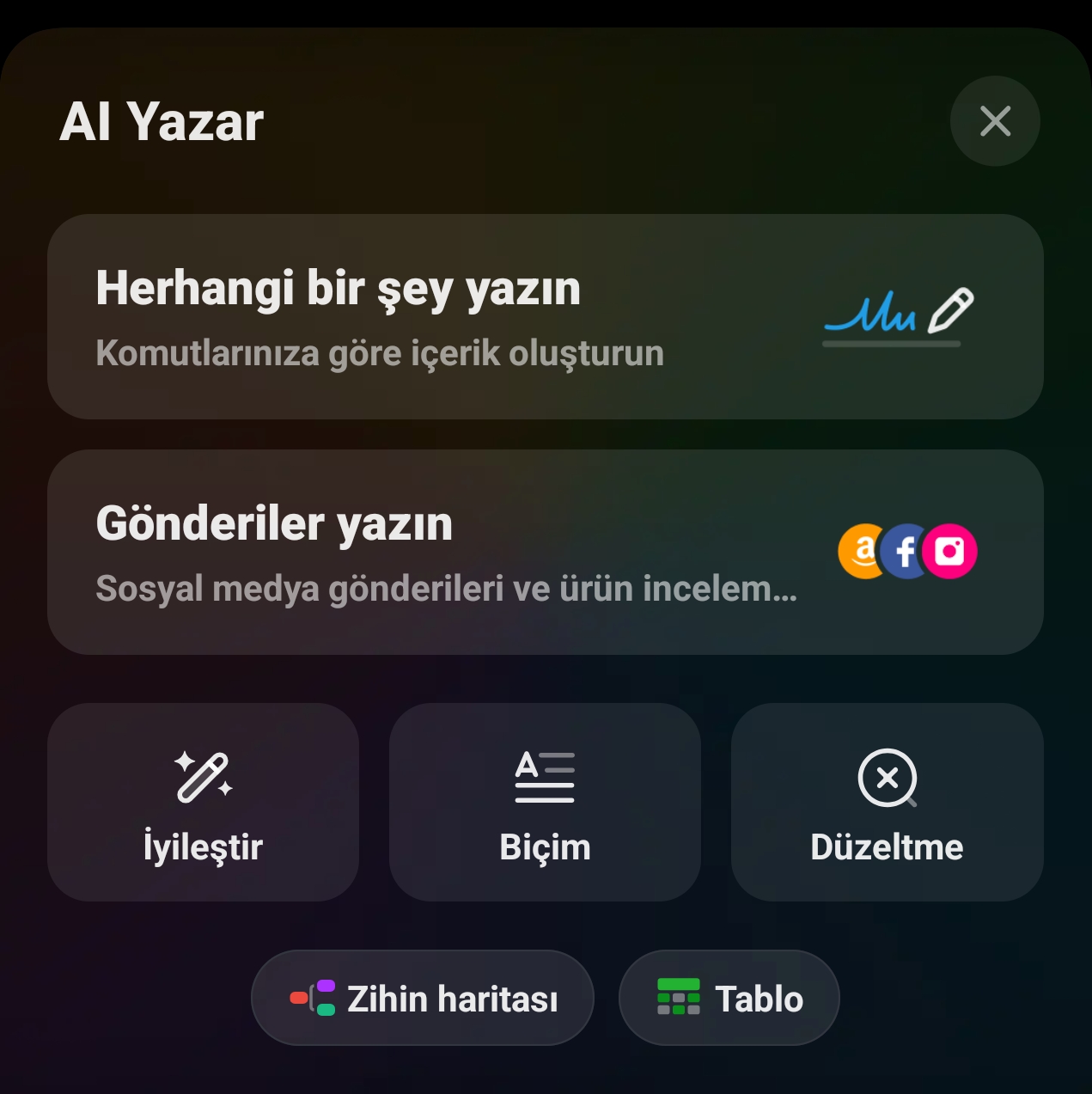The height and width of the screenshot is (1094, 1092).
Task: Tap the Düzeltme button
Action: tap(887, 802)
